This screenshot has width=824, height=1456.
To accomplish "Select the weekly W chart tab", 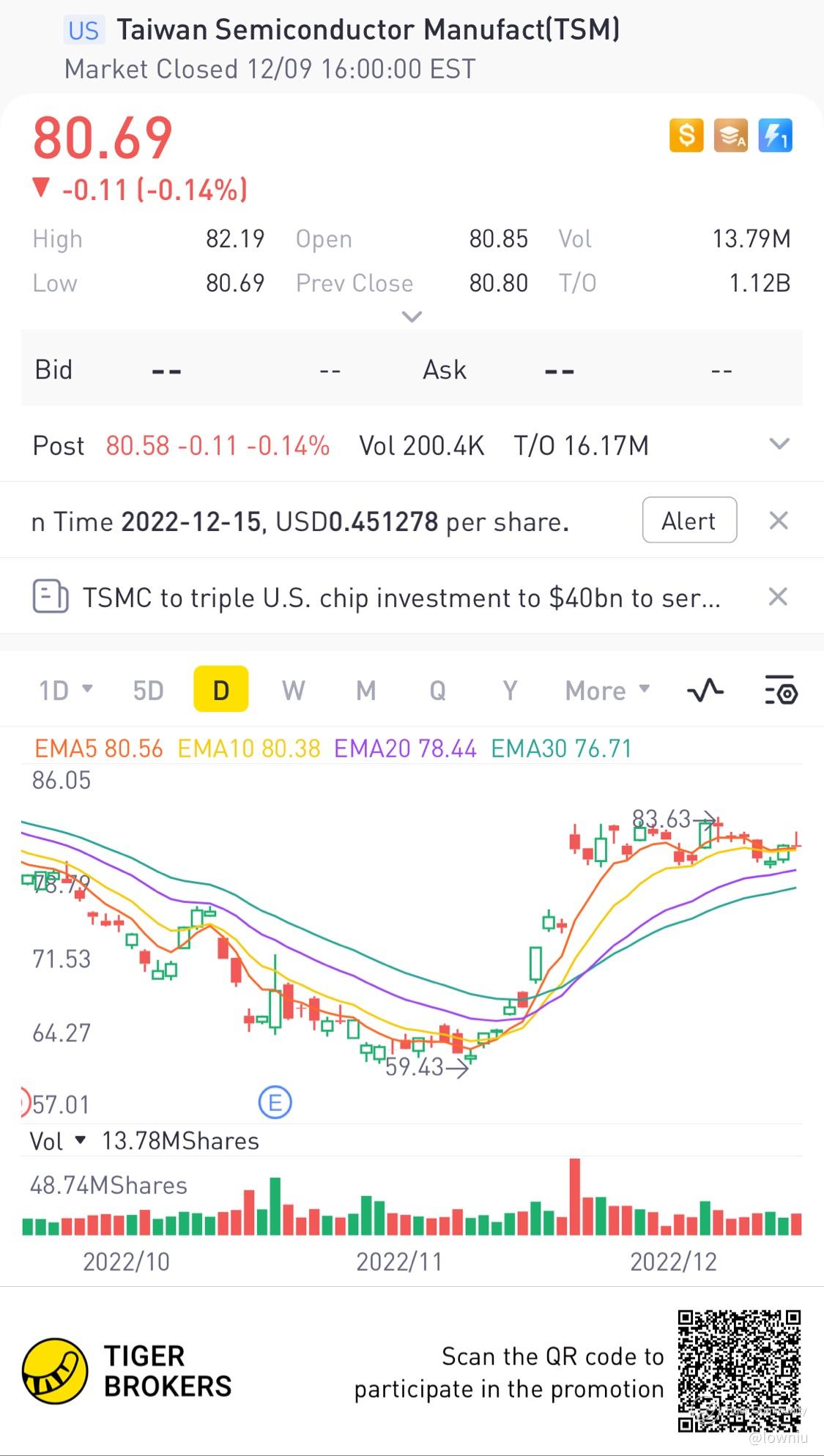I will [293, 690].
